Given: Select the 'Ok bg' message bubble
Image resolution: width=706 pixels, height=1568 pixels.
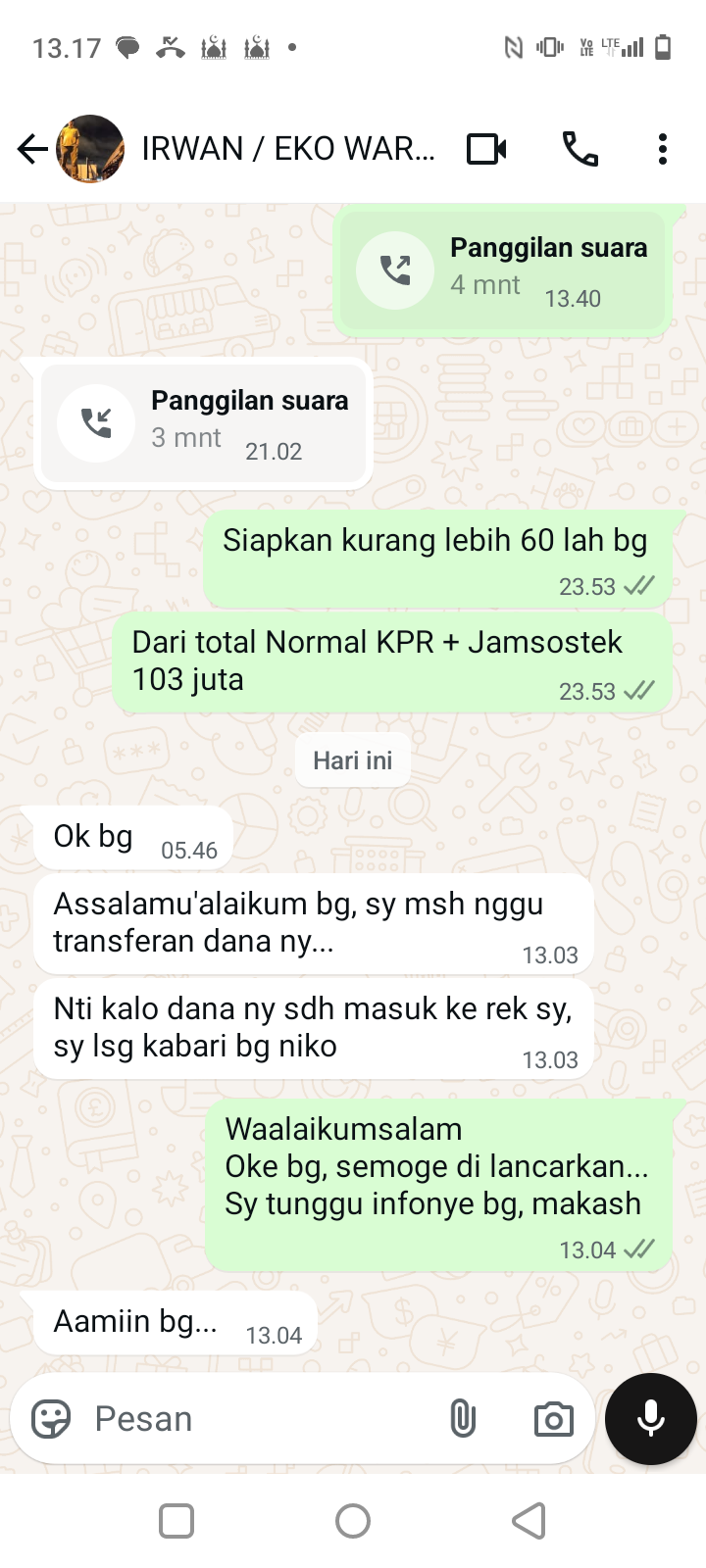Looking at the screenshot, I should pyautogui.click(x=132, y=836).
